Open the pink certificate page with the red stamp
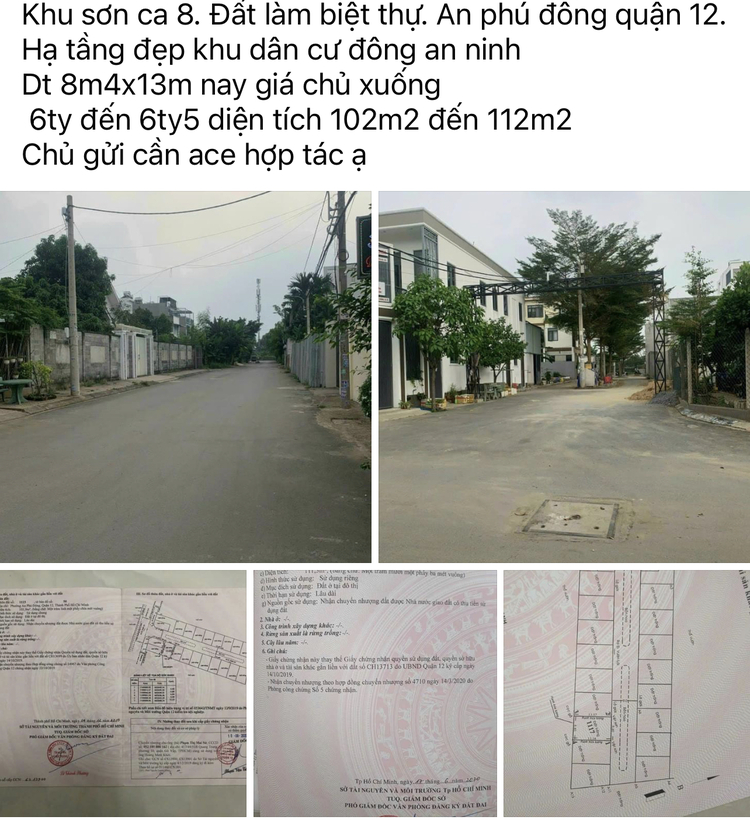 [x=375, y=692]
